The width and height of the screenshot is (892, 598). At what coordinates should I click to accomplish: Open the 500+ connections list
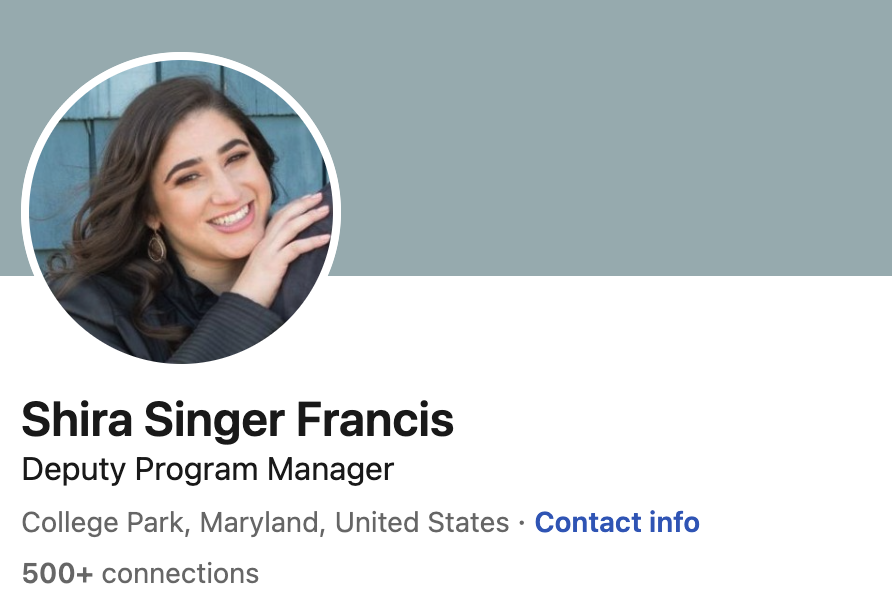140,573
